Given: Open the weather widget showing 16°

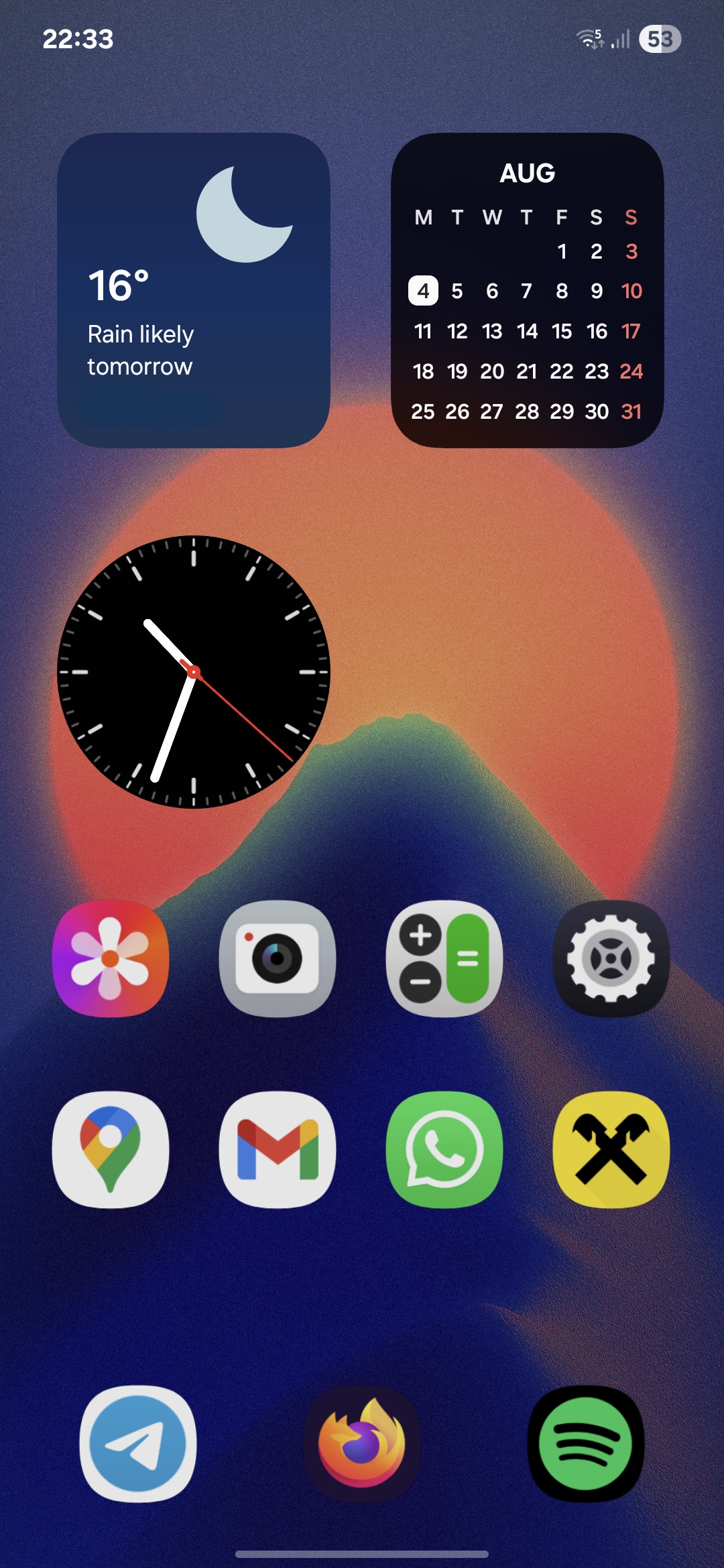Looking at the screenshot, I should (x=194, y=290).
